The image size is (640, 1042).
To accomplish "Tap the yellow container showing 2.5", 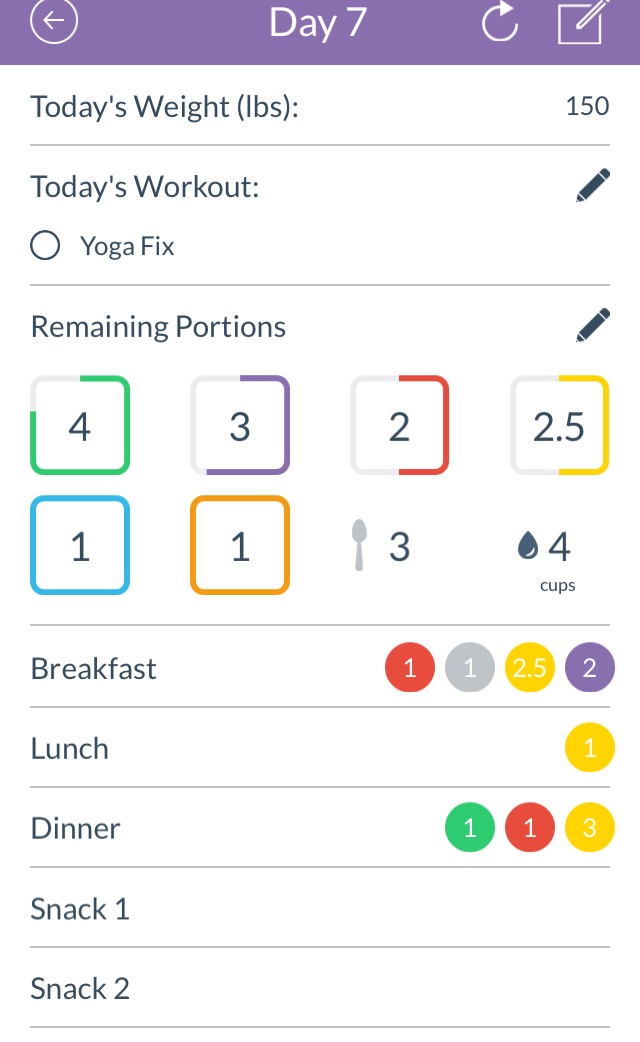I will pyautogui.click(x=560, y=425).
